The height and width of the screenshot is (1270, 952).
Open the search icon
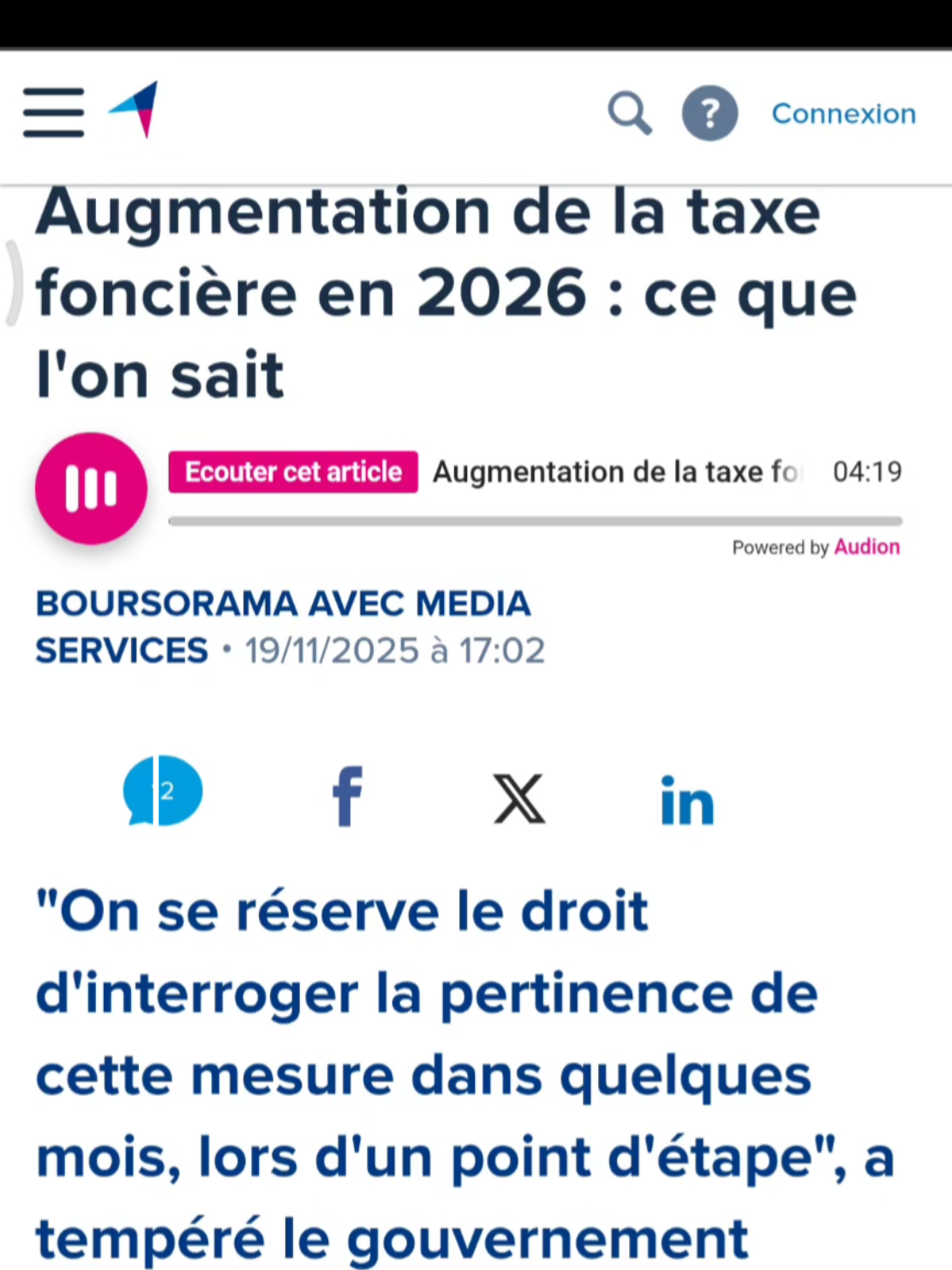[630, 113]
